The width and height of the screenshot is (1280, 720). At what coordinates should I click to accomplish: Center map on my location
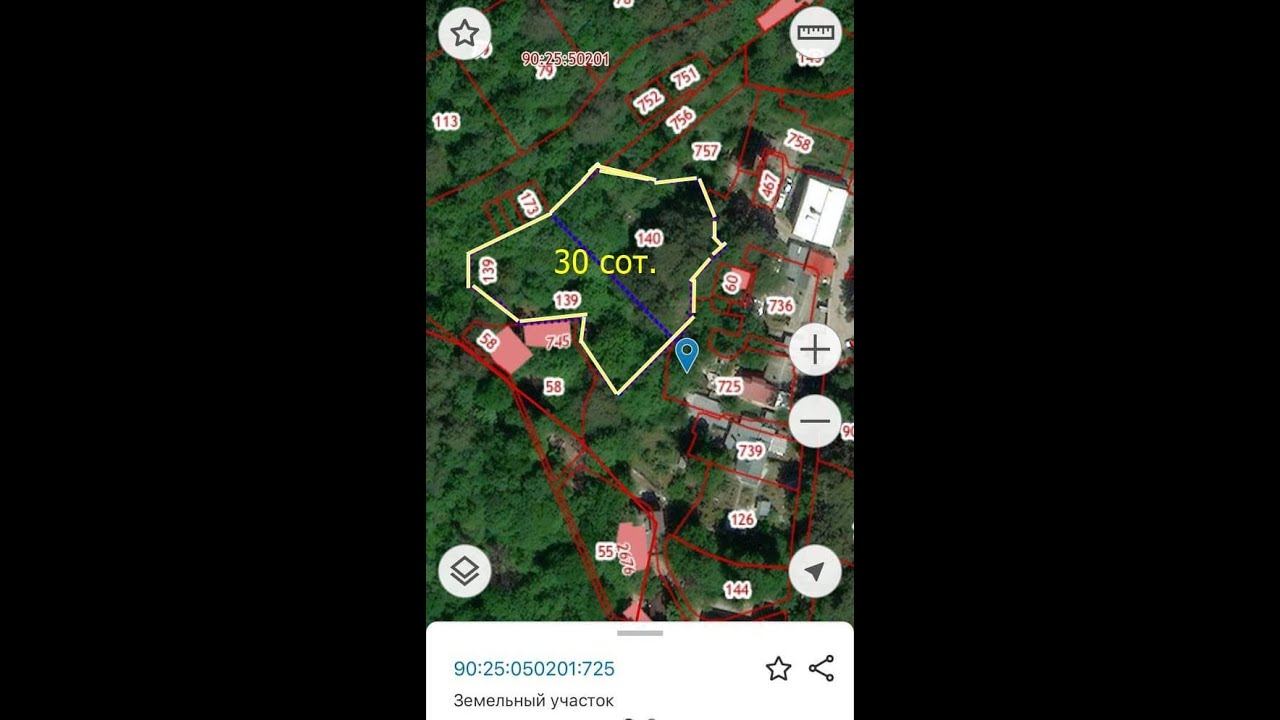pyautogui.click(x=815, y=572)
